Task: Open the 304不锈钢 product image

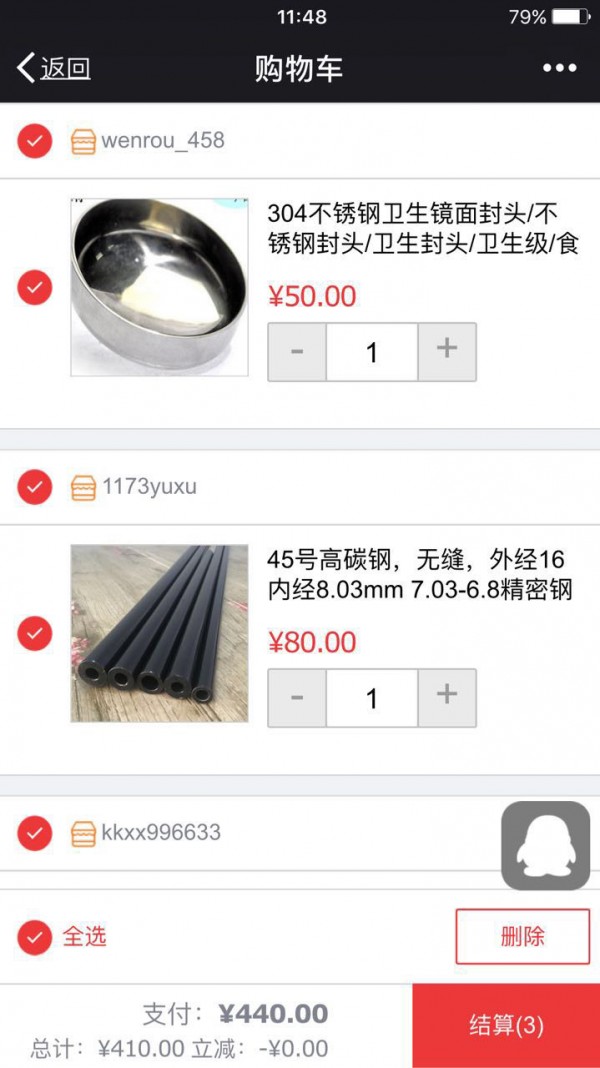Action: [x=159, y=288]
